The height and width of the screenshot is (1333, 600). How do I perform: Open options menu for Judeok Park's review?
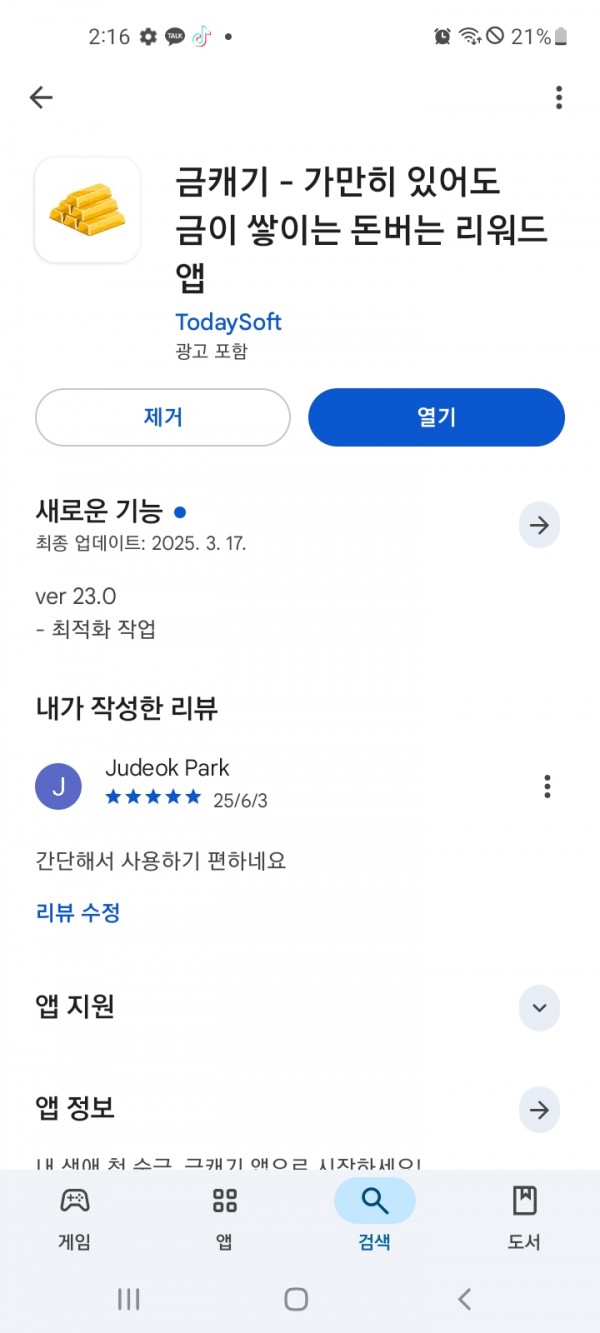(547, 786)
